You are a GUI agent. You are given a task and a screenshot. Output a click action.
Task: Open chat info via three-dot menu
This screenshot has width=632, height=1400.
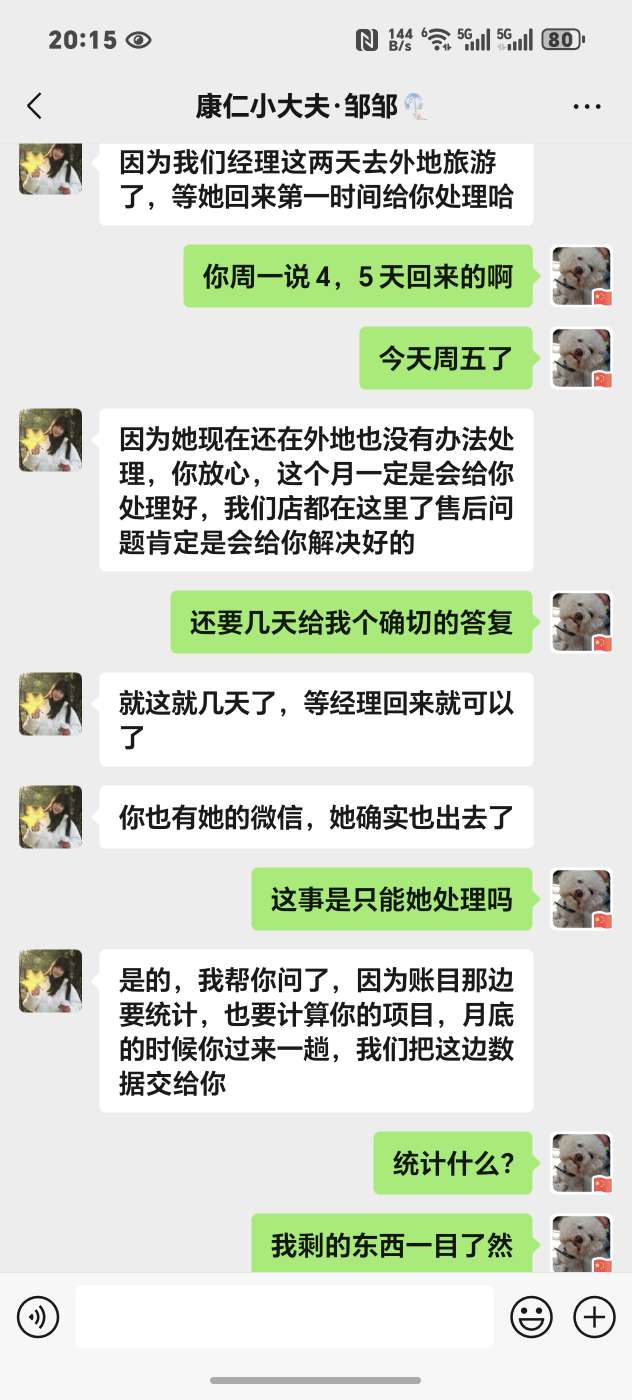(x=586, y=106)
